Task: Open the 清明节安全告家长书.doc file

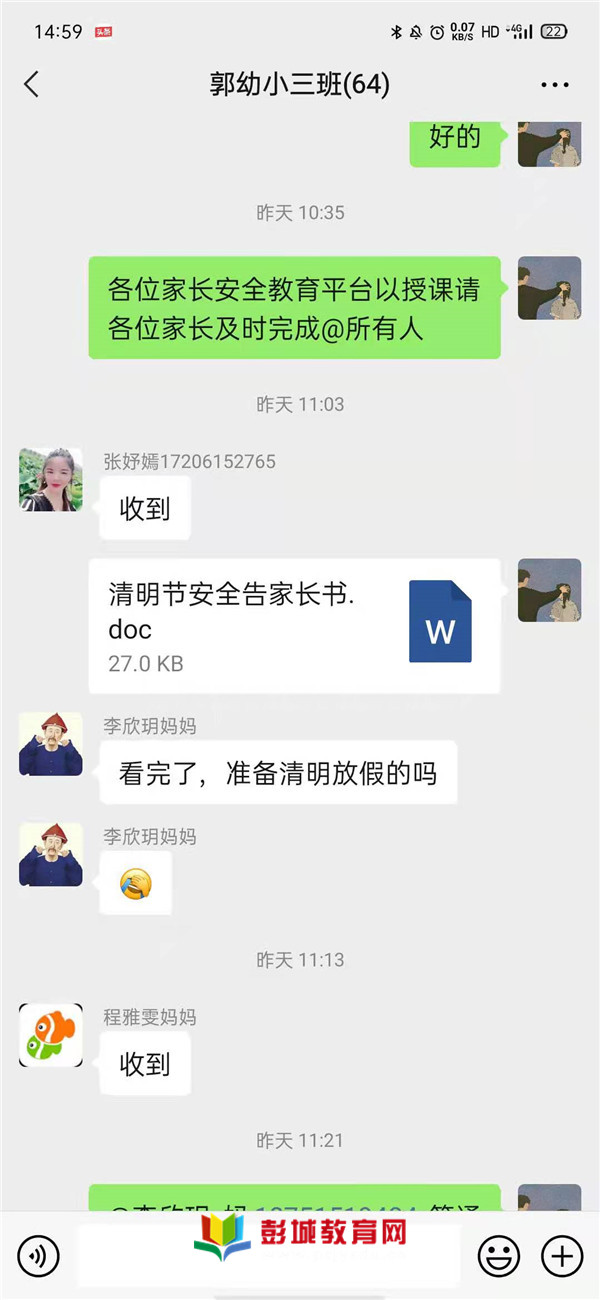Action: 294,626
